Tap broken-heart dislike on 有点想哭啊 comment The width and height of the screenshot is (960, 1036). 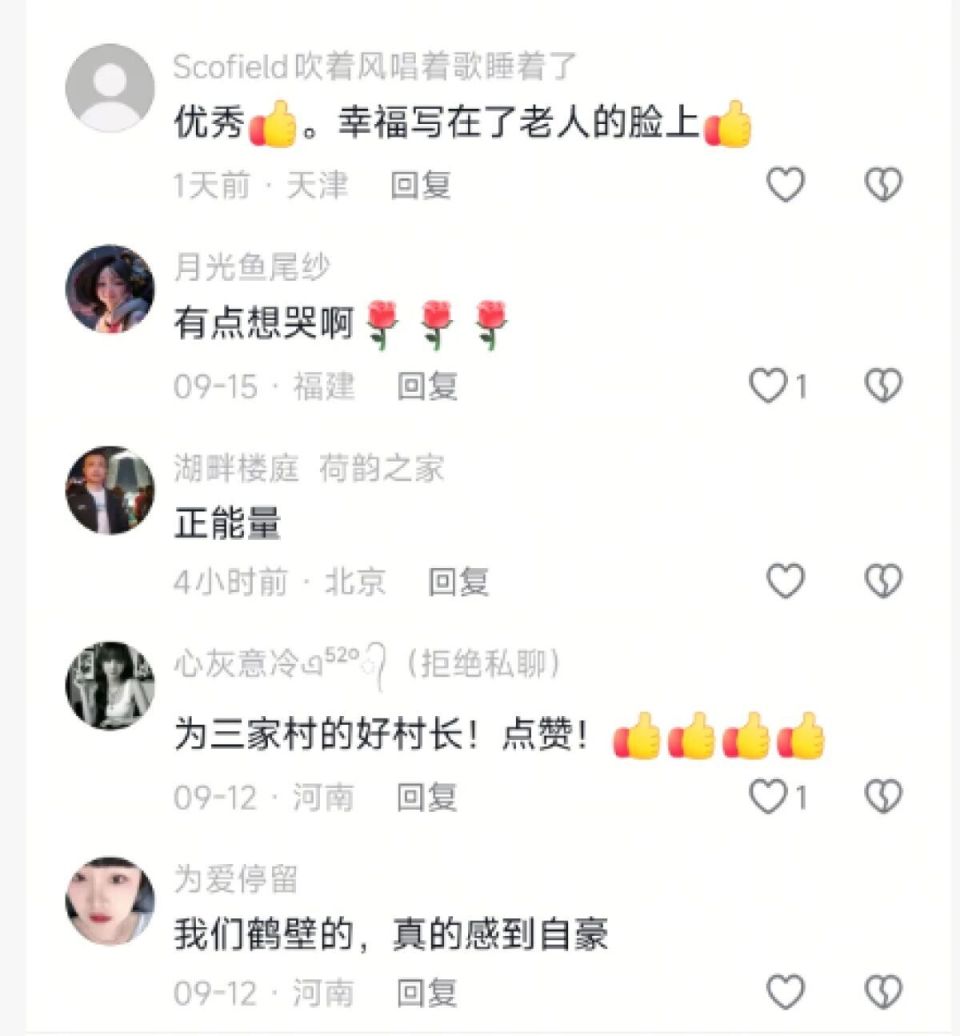click(x=883, y=386)
